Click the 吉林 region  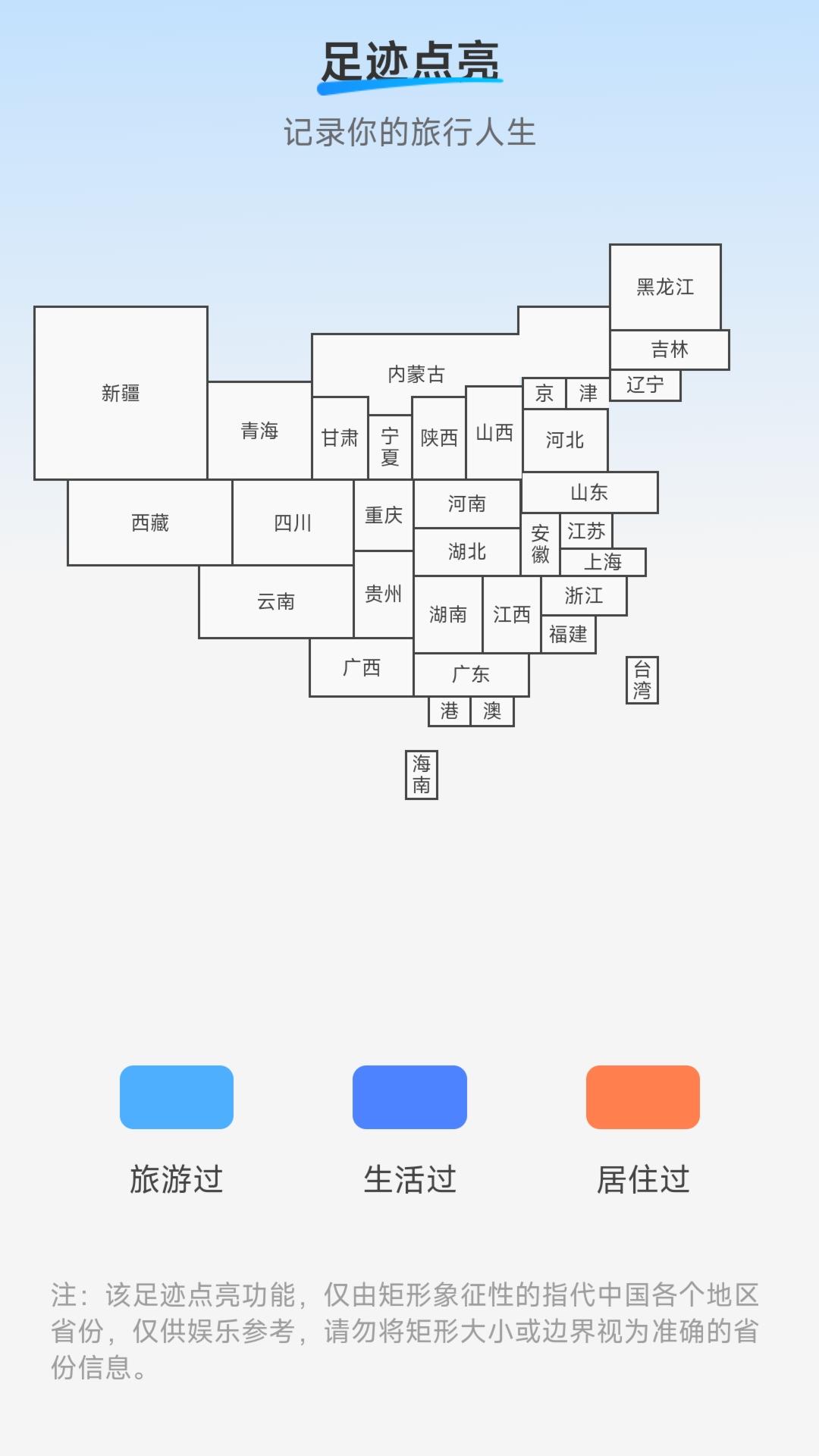[669, 350]
